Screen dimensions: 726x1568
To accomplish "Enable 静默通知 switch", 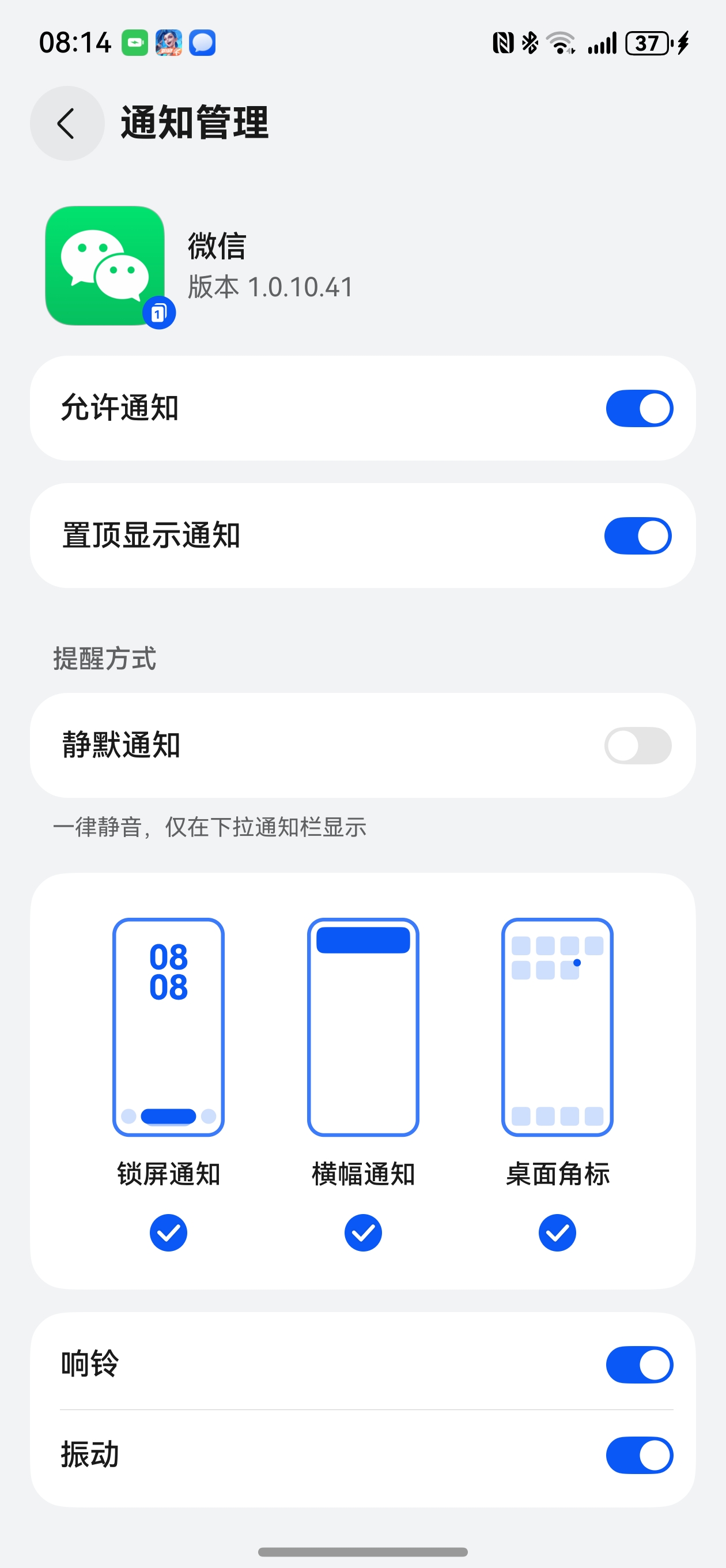I will (637, 745).
